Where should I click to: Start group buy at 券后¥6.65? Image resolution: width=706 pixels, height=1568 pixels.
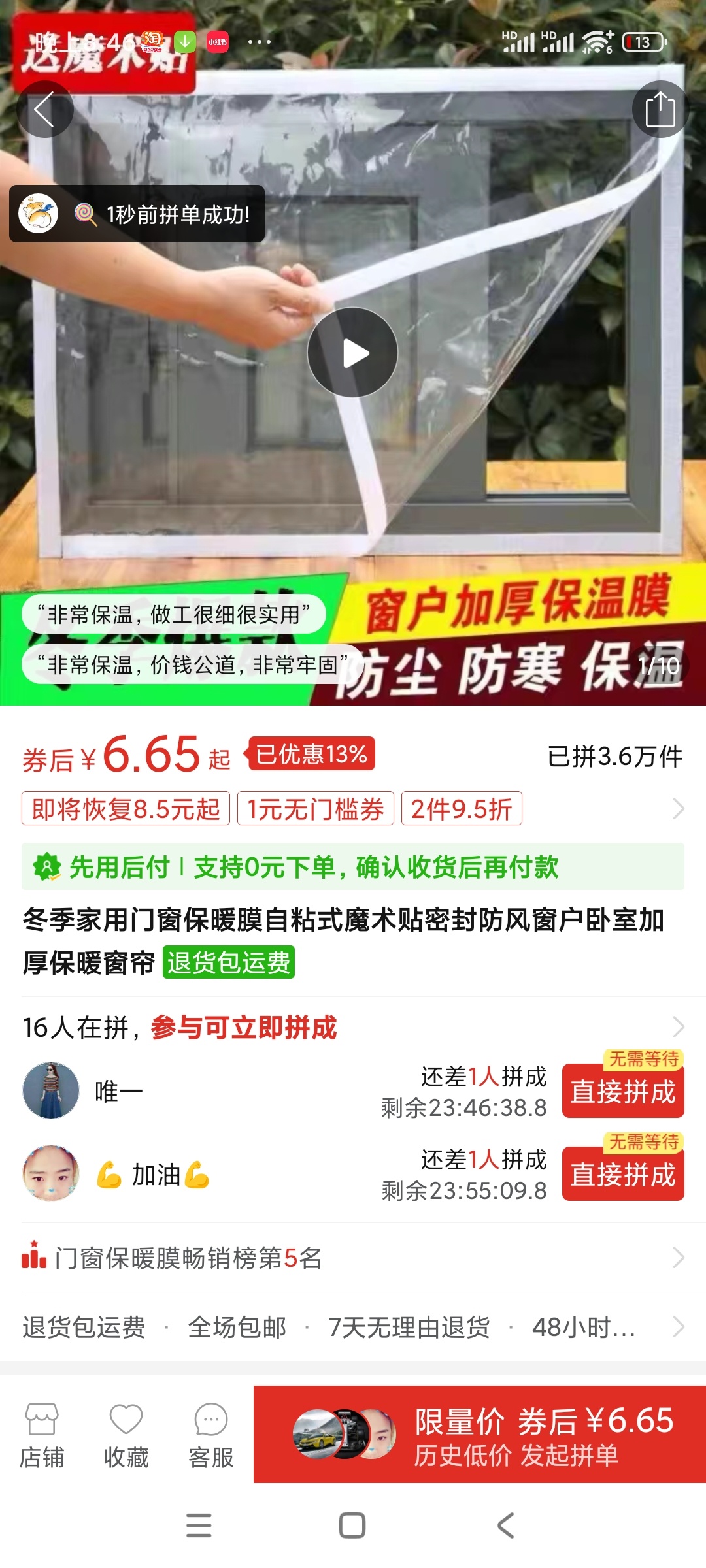click(480, 1435)
